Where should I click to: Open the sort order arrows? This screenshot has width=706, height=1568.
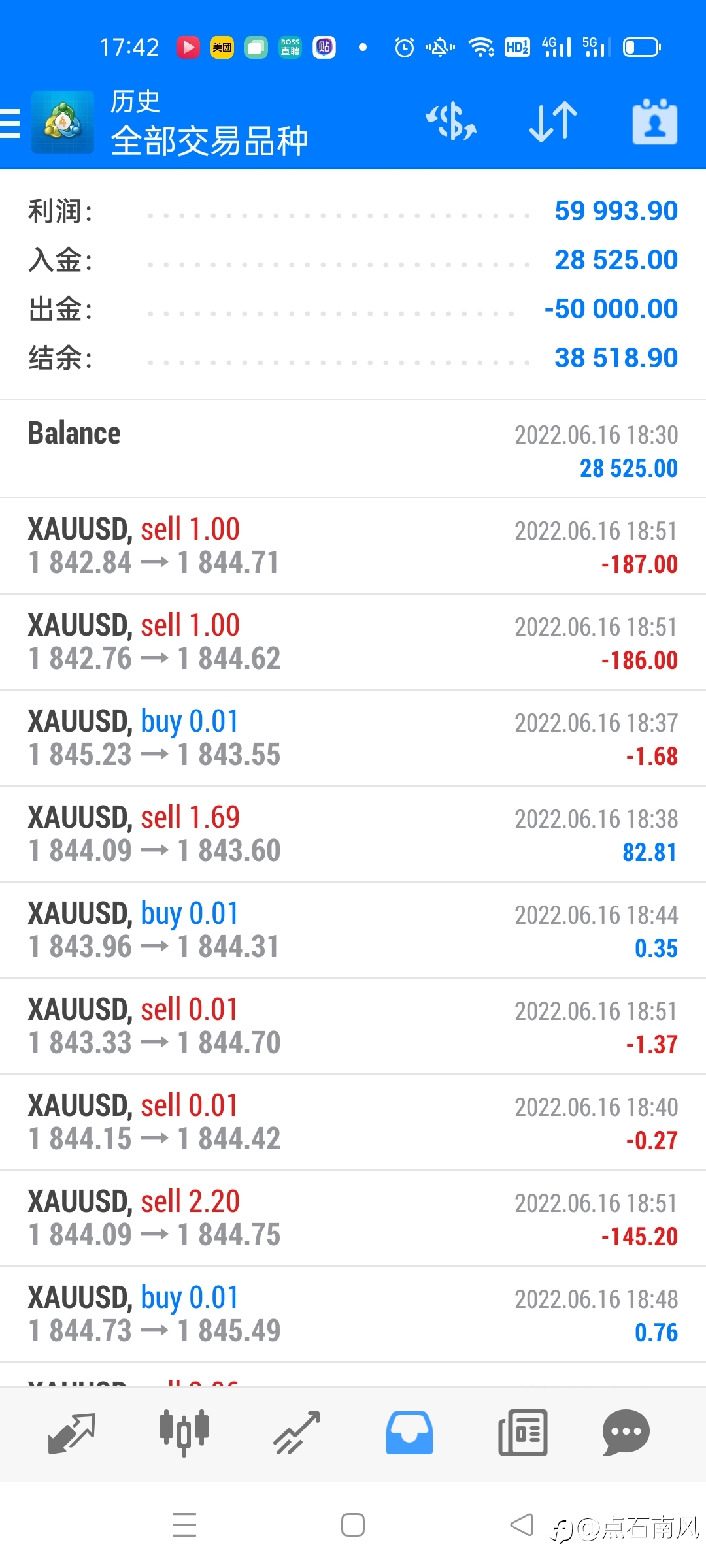click(553, 122)
